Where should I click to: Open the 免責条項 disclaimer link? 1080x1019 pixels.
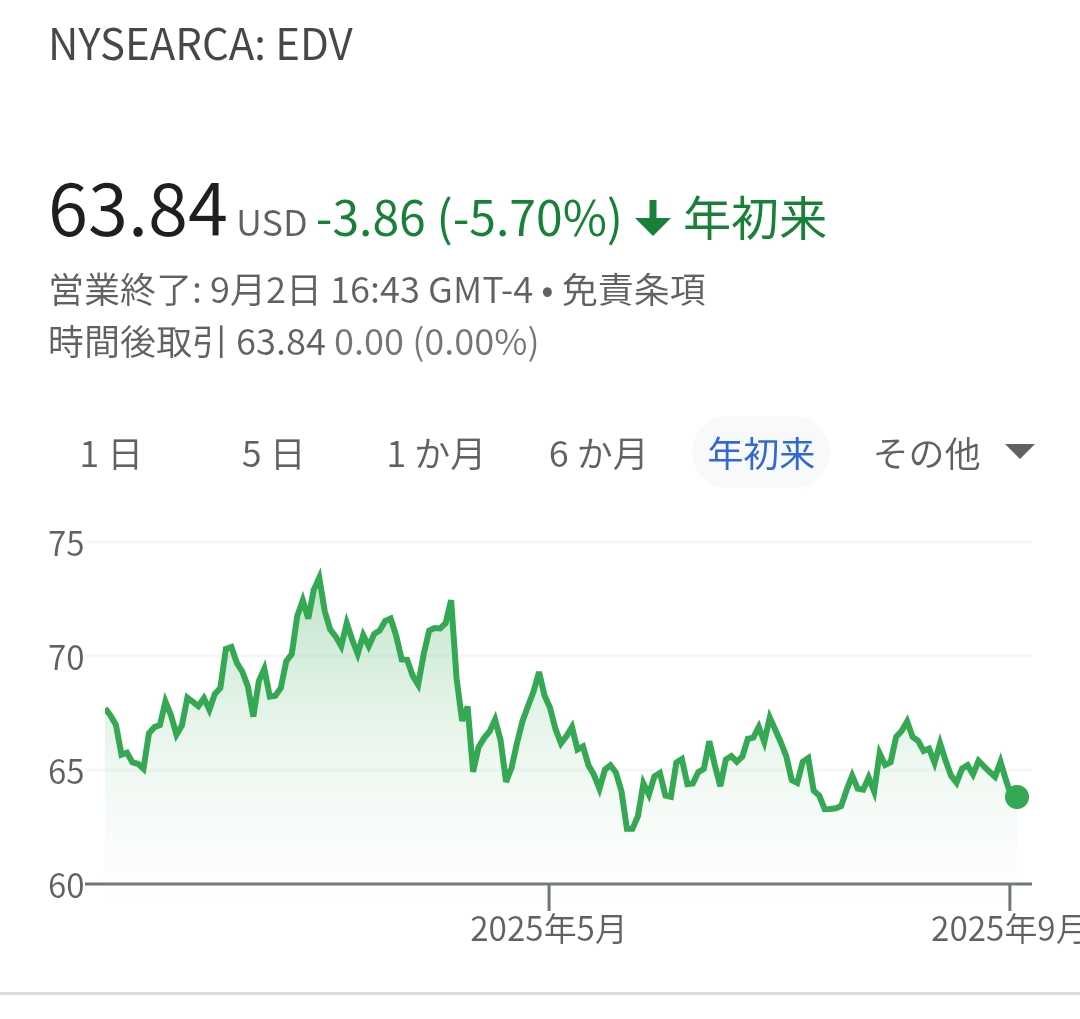click(x=634, y=291)
